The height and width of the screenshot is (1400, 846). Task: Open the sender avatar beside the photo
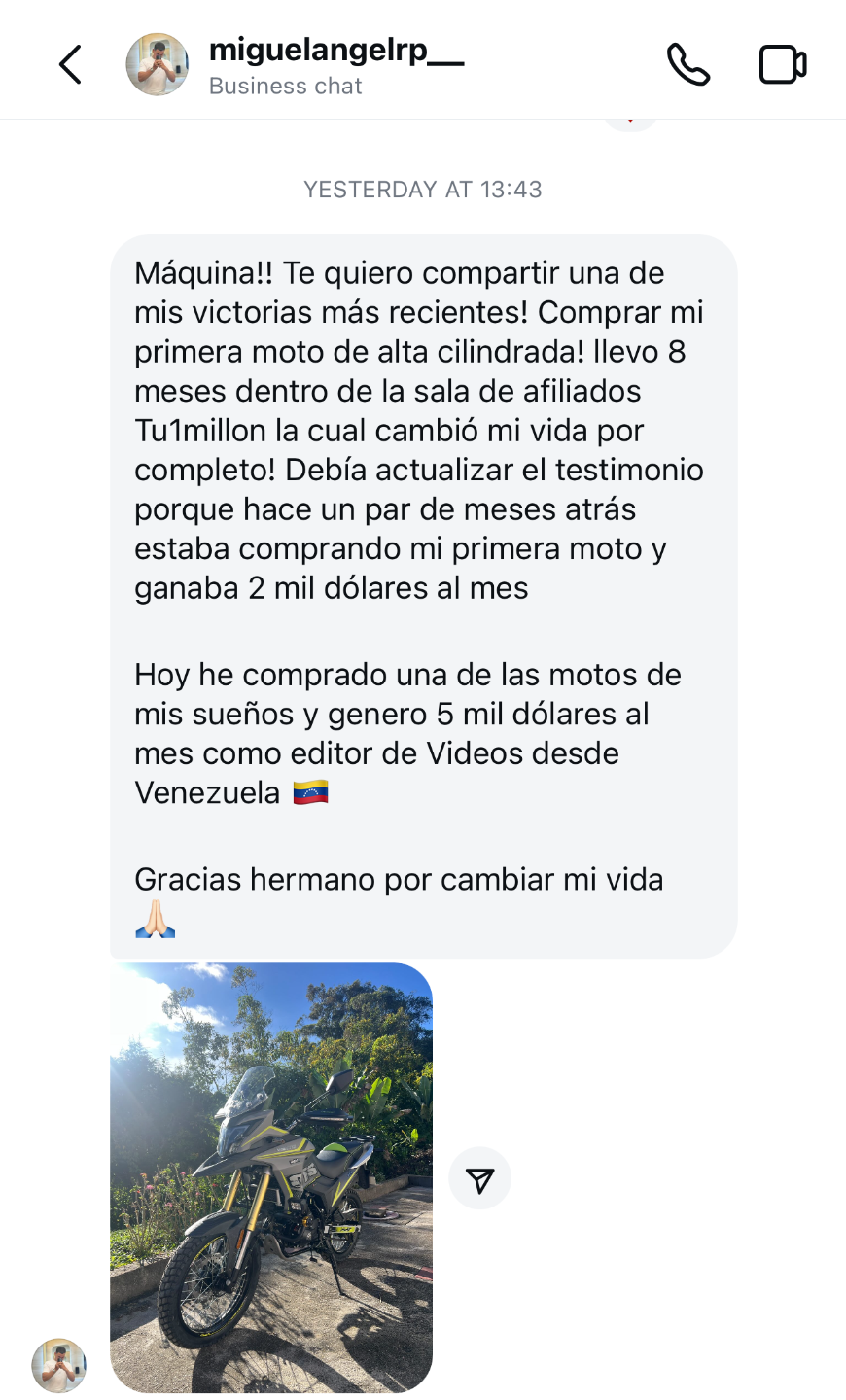[x=59, y=1365]
